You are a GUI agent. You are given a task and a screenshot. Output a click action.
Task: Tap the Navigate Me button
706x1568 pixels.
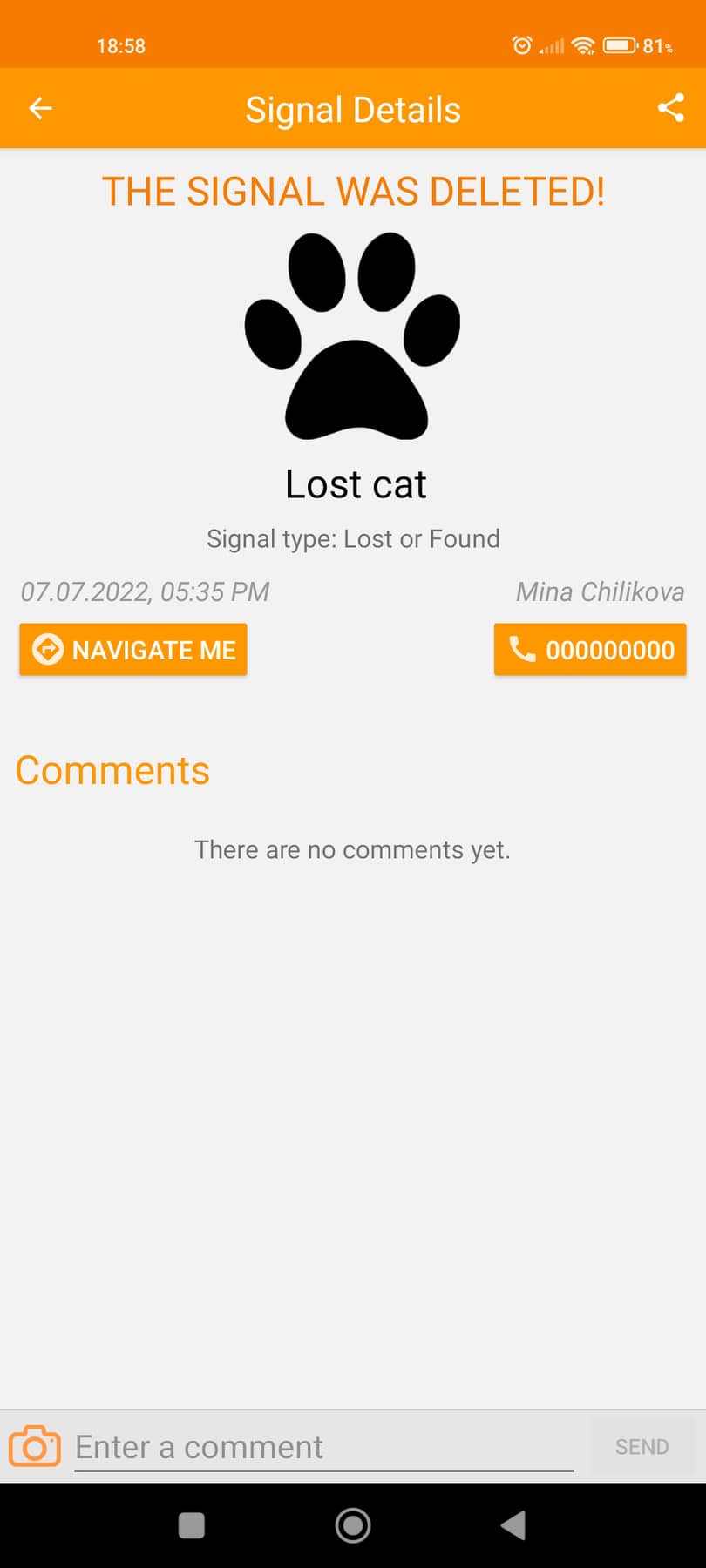pos(133,650)
